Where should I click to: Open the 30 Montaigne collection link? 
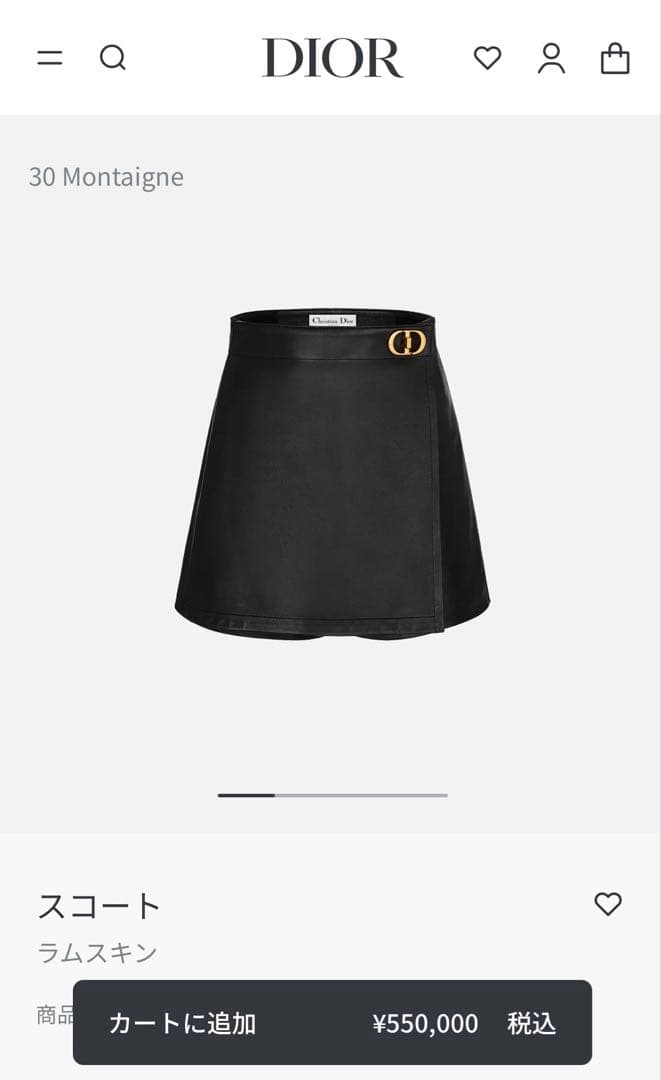pos(106,177)
